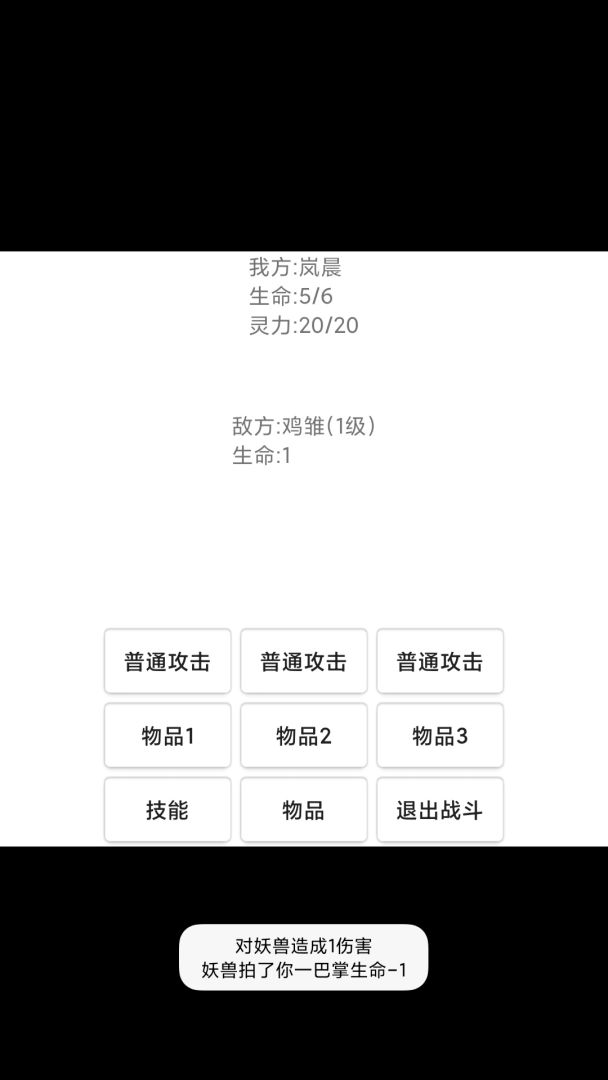Open the 技能 skills menu
Image resolution: width=608 pixels, height=1080 pixels.
coord(167,810)
